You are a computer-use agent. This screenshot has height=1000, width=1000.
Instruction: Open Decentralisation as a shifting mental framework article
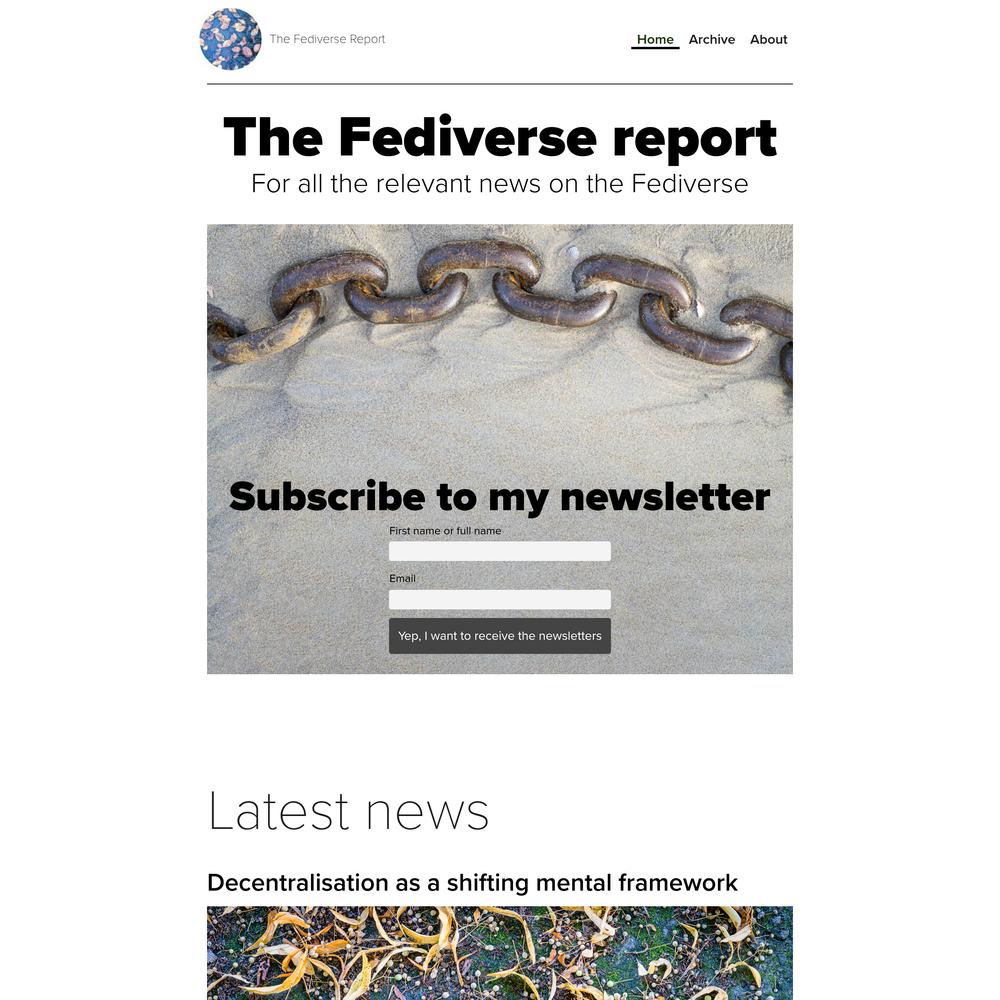click(472, 883)
